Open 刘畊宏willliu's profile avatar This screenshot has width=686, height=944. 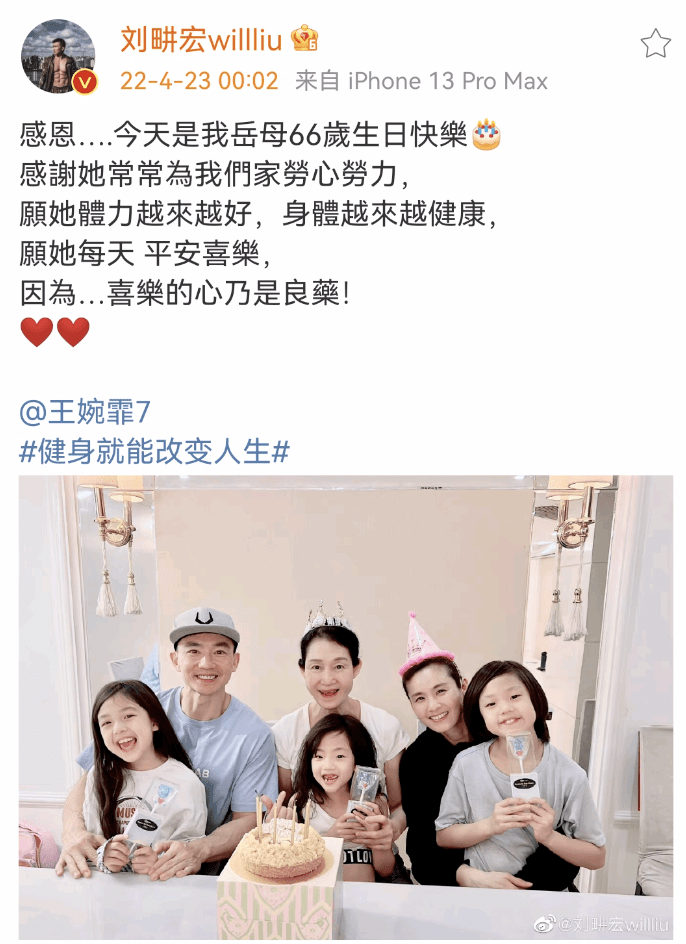(58, 57)
